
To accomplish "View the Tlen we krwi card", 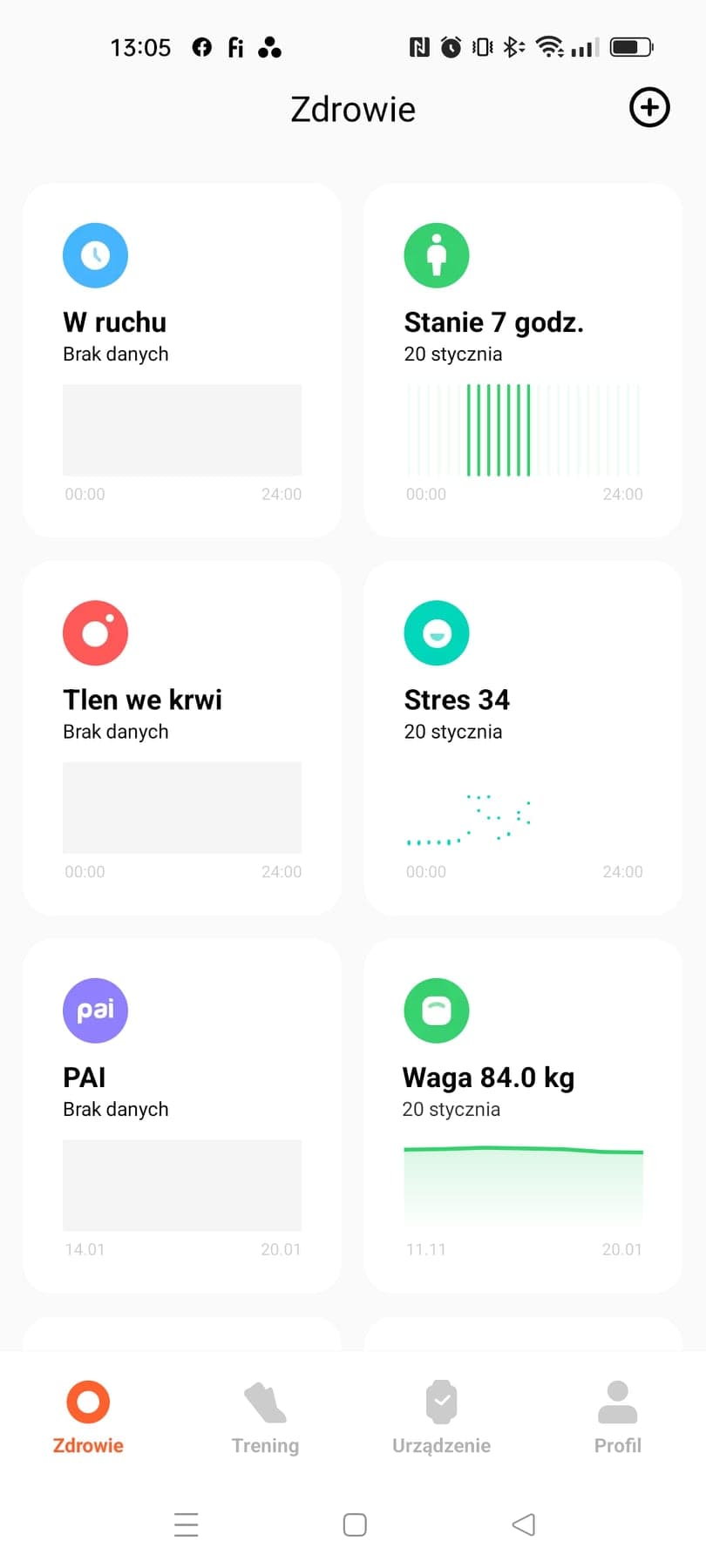I will 181,738.
